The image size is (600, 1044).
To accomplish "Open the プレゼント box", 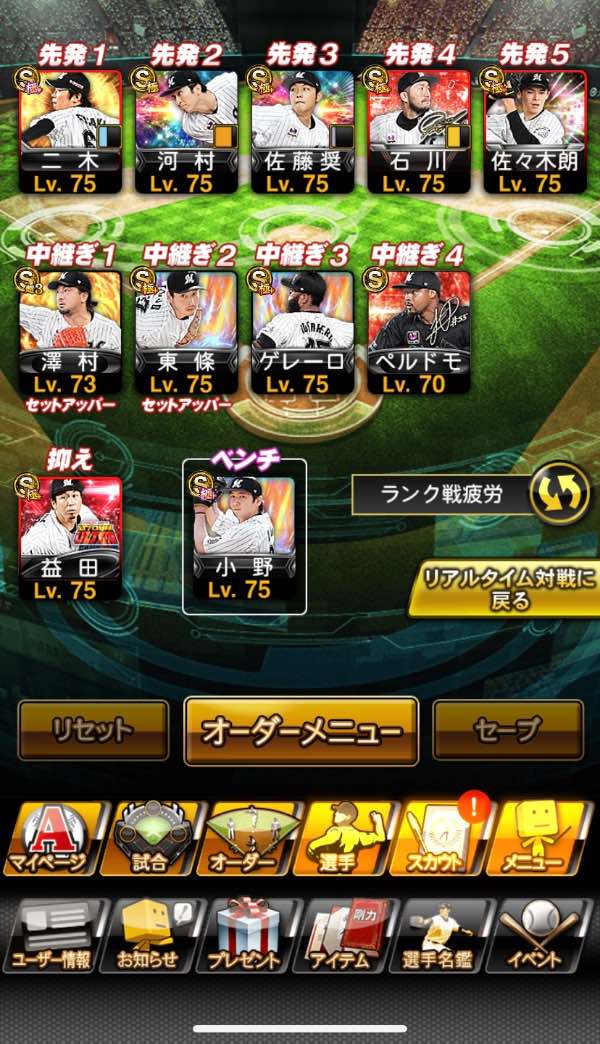I will click(x=245, y=936).
